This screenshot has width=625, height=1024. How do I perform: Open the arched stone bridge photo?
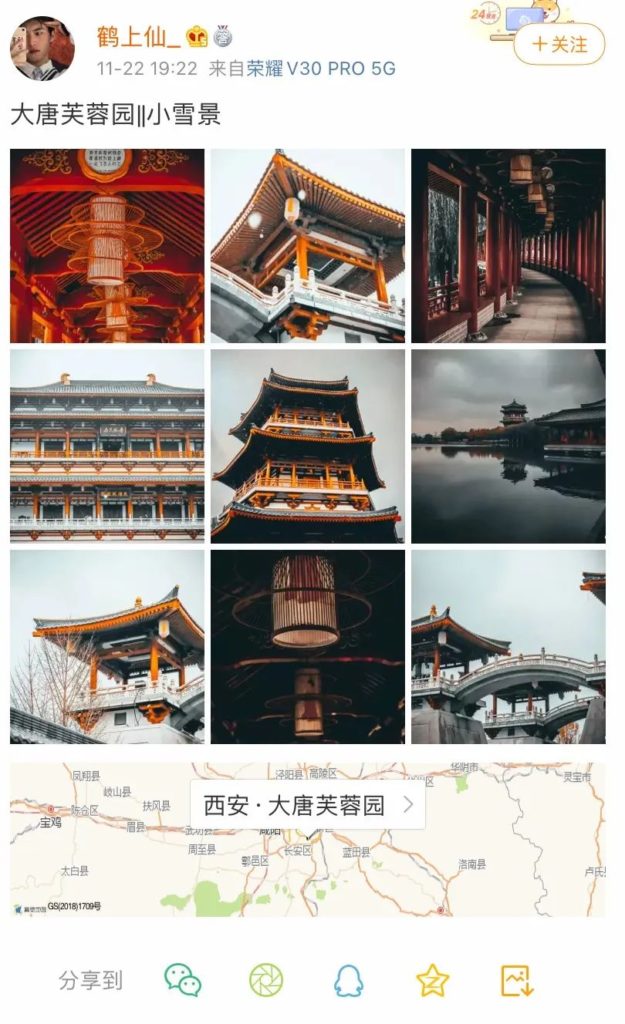tap(508, 647)
